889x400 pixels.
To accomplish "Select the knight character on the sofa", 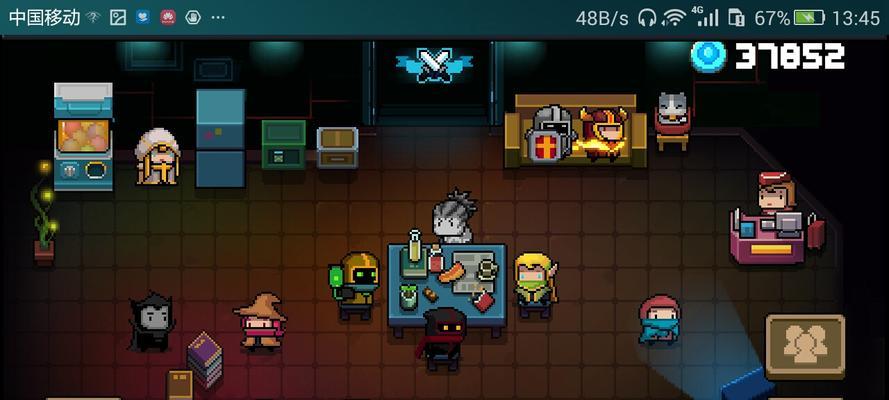I will 548,132.
